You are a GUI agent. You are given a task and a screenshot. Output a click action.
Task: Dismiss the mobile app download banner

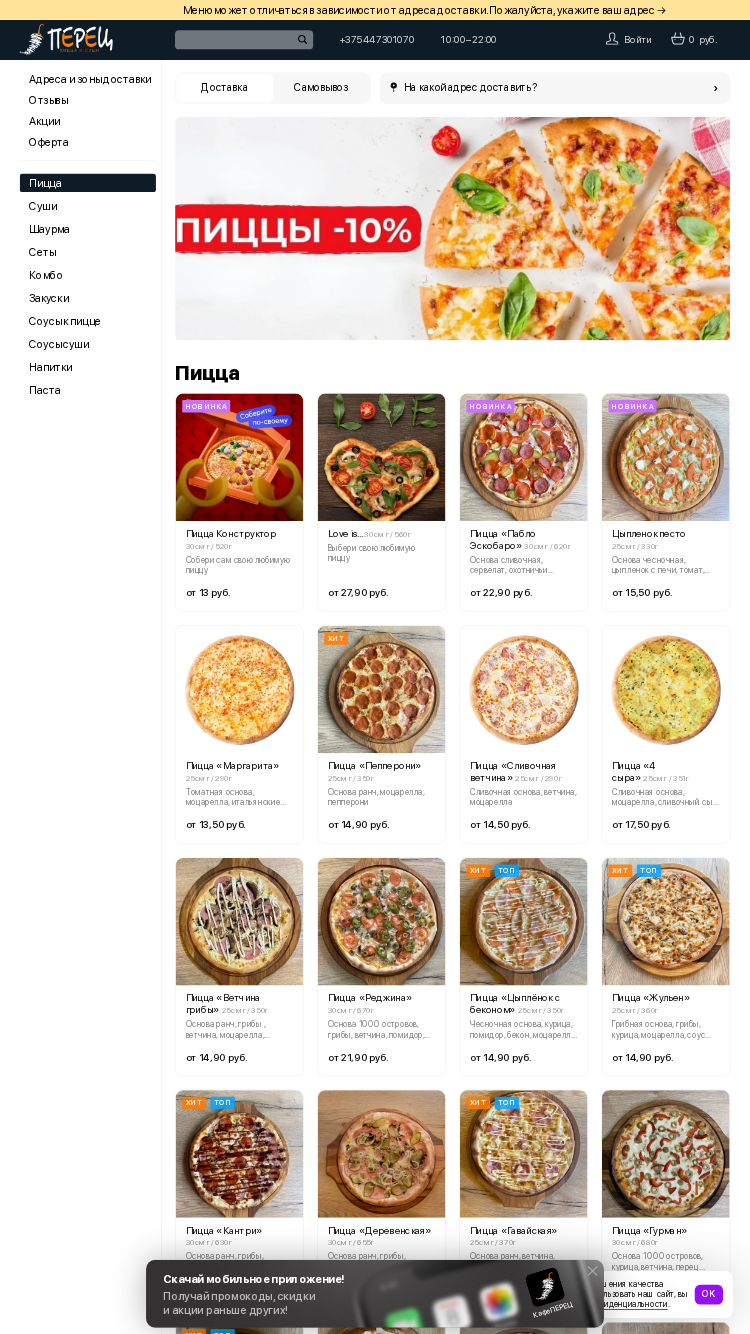pyautogui.click(x=592, y=1271)
